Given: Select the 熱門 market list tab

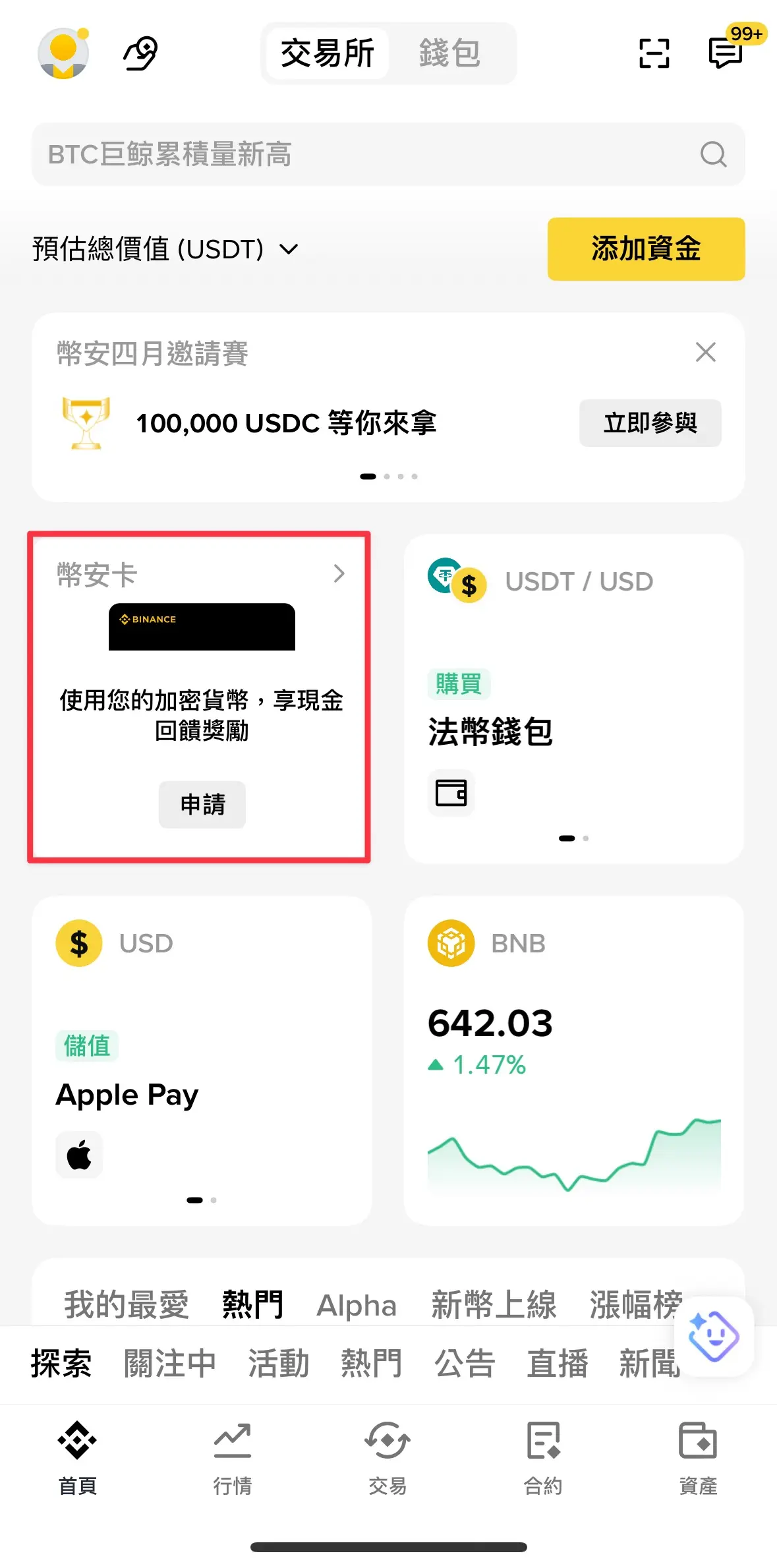Looking at the screenshot, I should point(252,1304).
